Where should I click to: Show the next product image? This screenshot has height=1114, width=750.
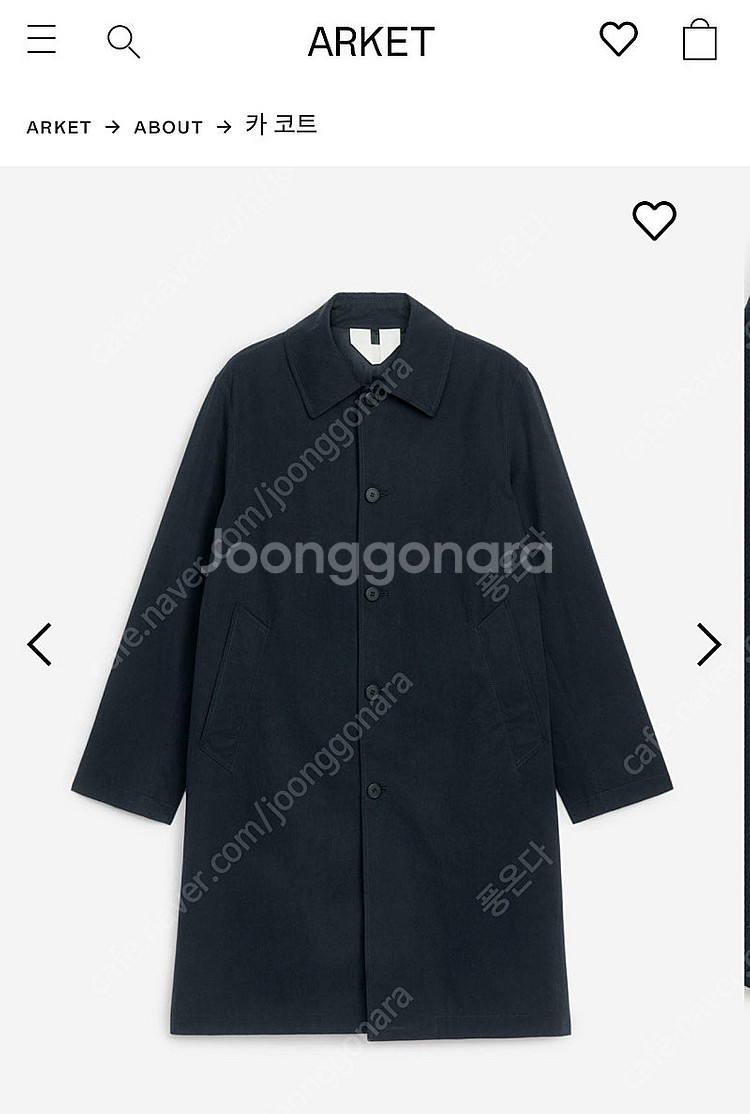[708, 644]
